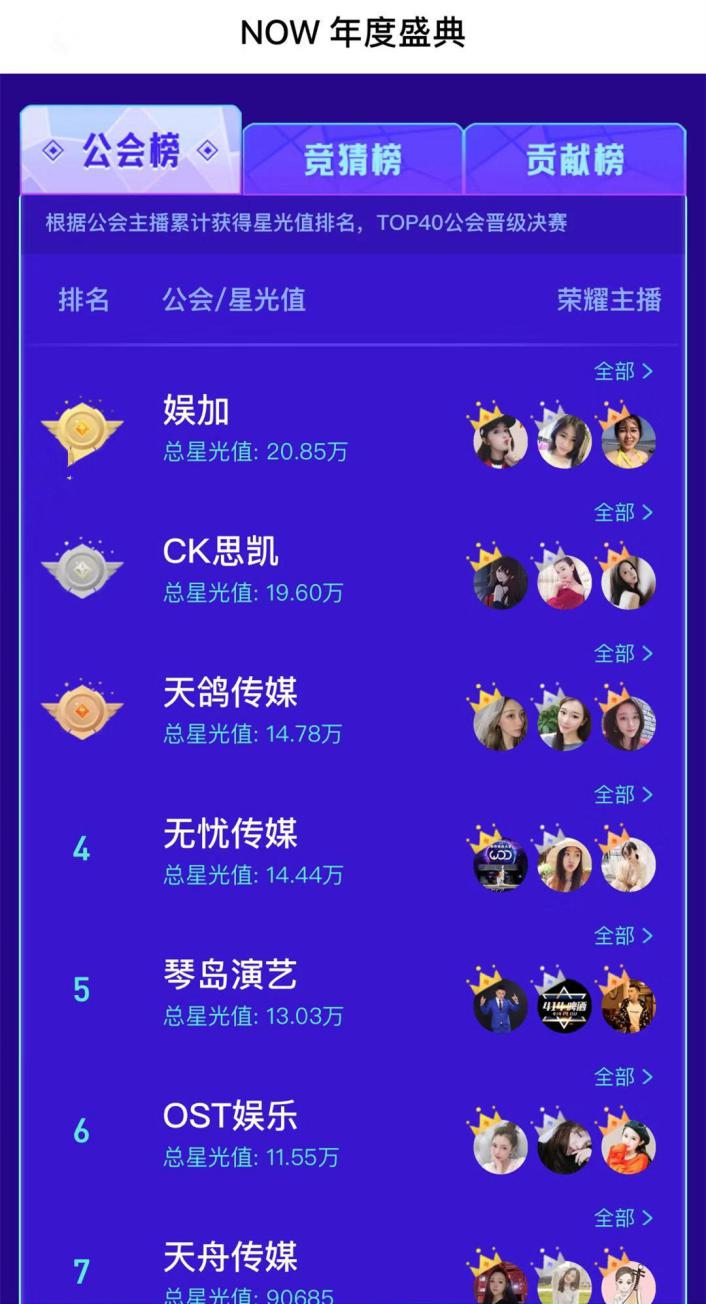Image resolution: width=706 pixels, height=1304 pixels.
Task: Switch to the 公会榜 tab
Action: point(131,153)
